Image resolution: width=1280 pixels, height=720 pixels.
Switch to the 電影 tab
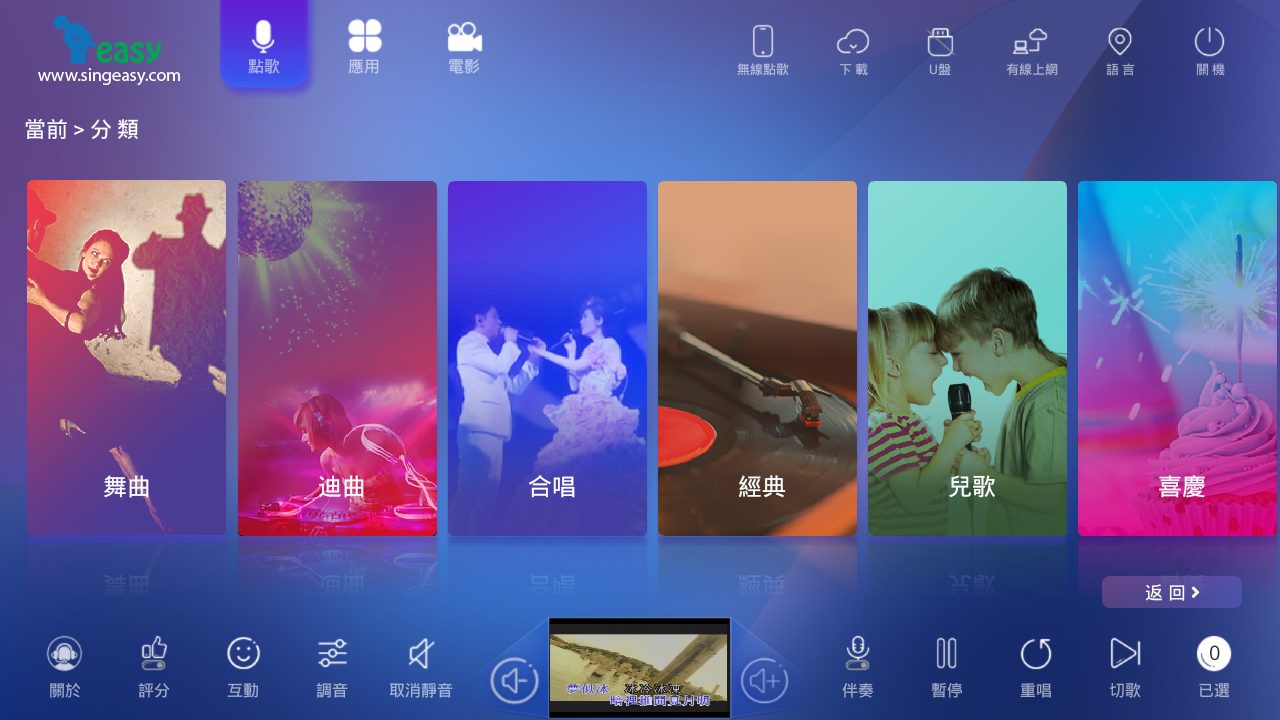tap(464, 47)
